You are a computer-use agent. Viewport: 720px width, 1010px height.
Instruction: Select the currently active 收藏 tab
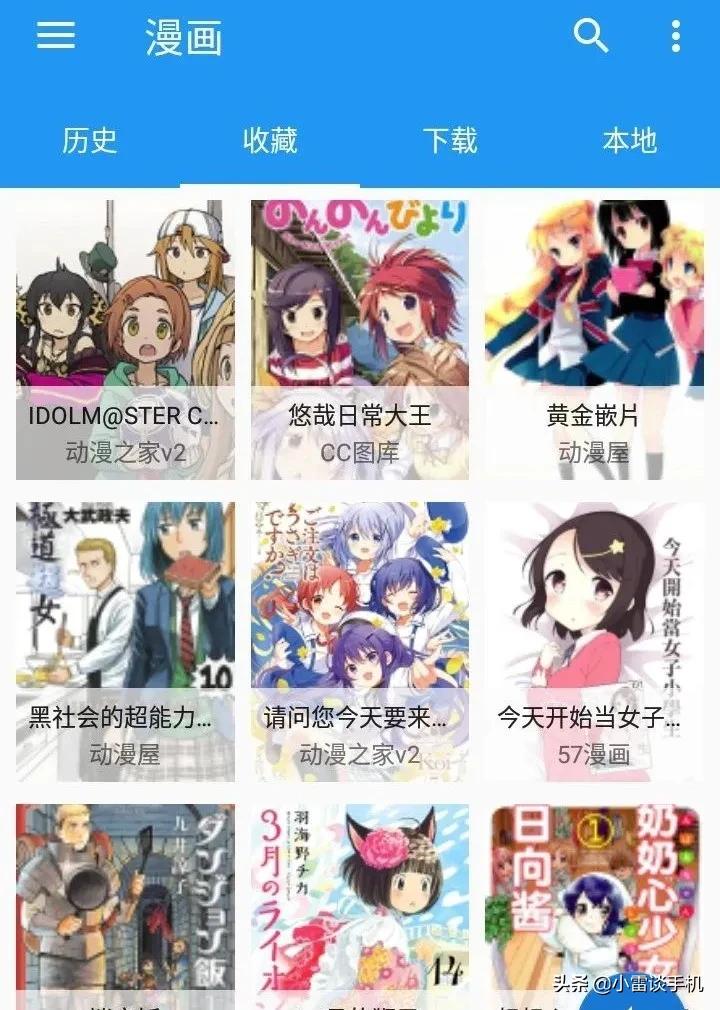(x=269, y=143)
